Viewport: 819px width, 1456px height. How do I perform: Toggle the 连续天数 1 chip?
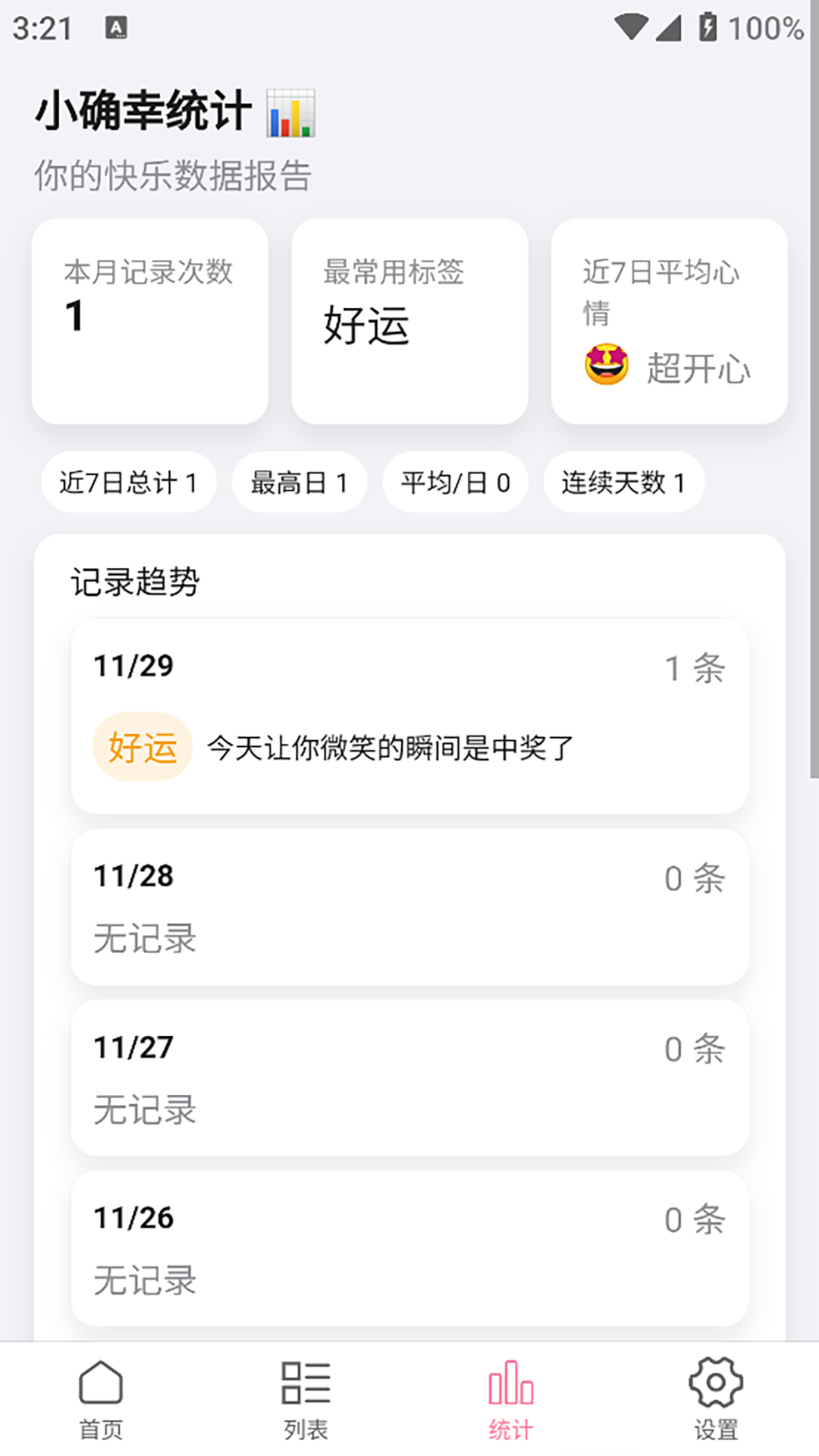click(x=623, y=482)
